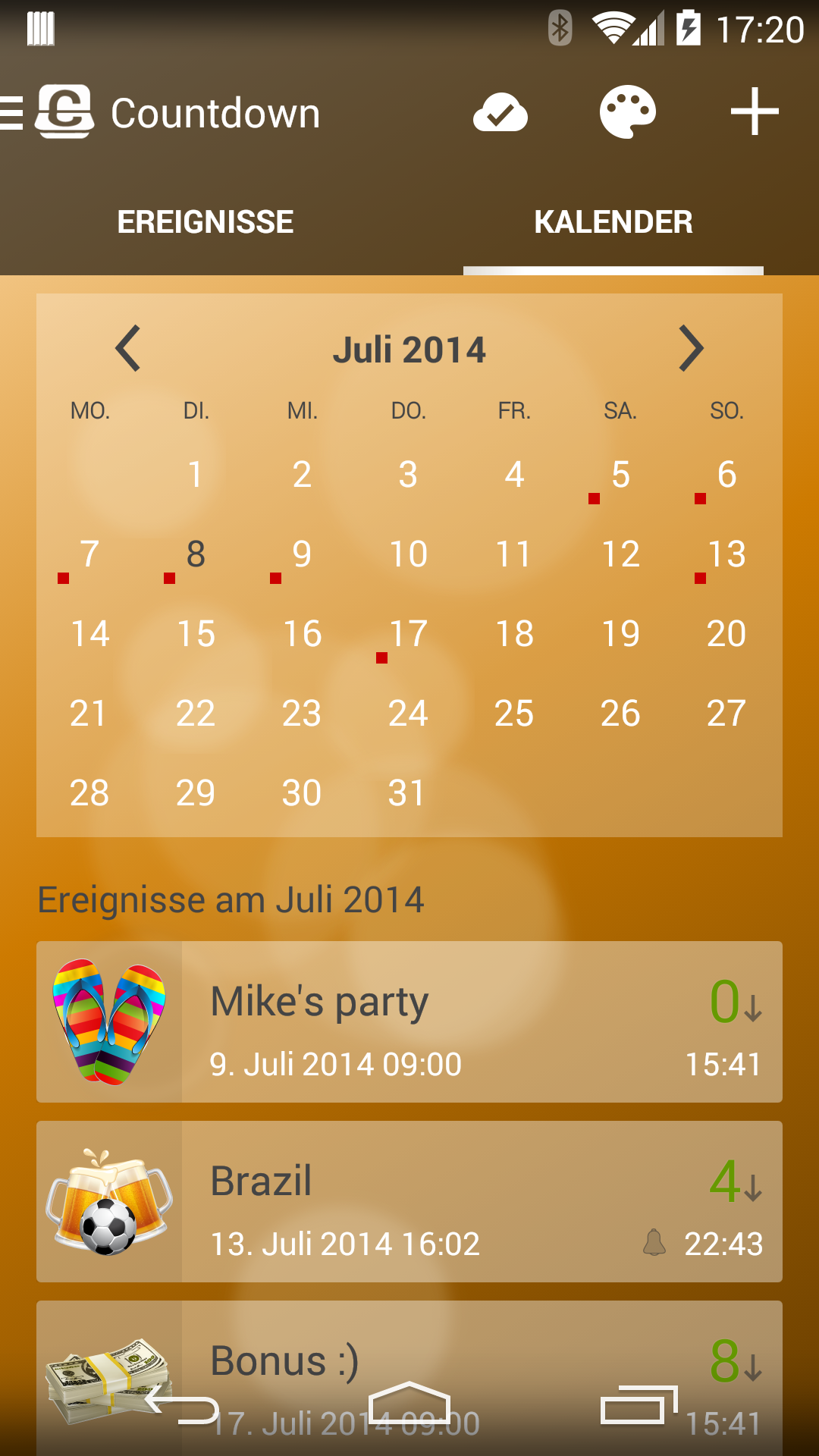Choose July 17 in the calendar
This screenshot has width=819, height=1456.
[x=408, y=634]
